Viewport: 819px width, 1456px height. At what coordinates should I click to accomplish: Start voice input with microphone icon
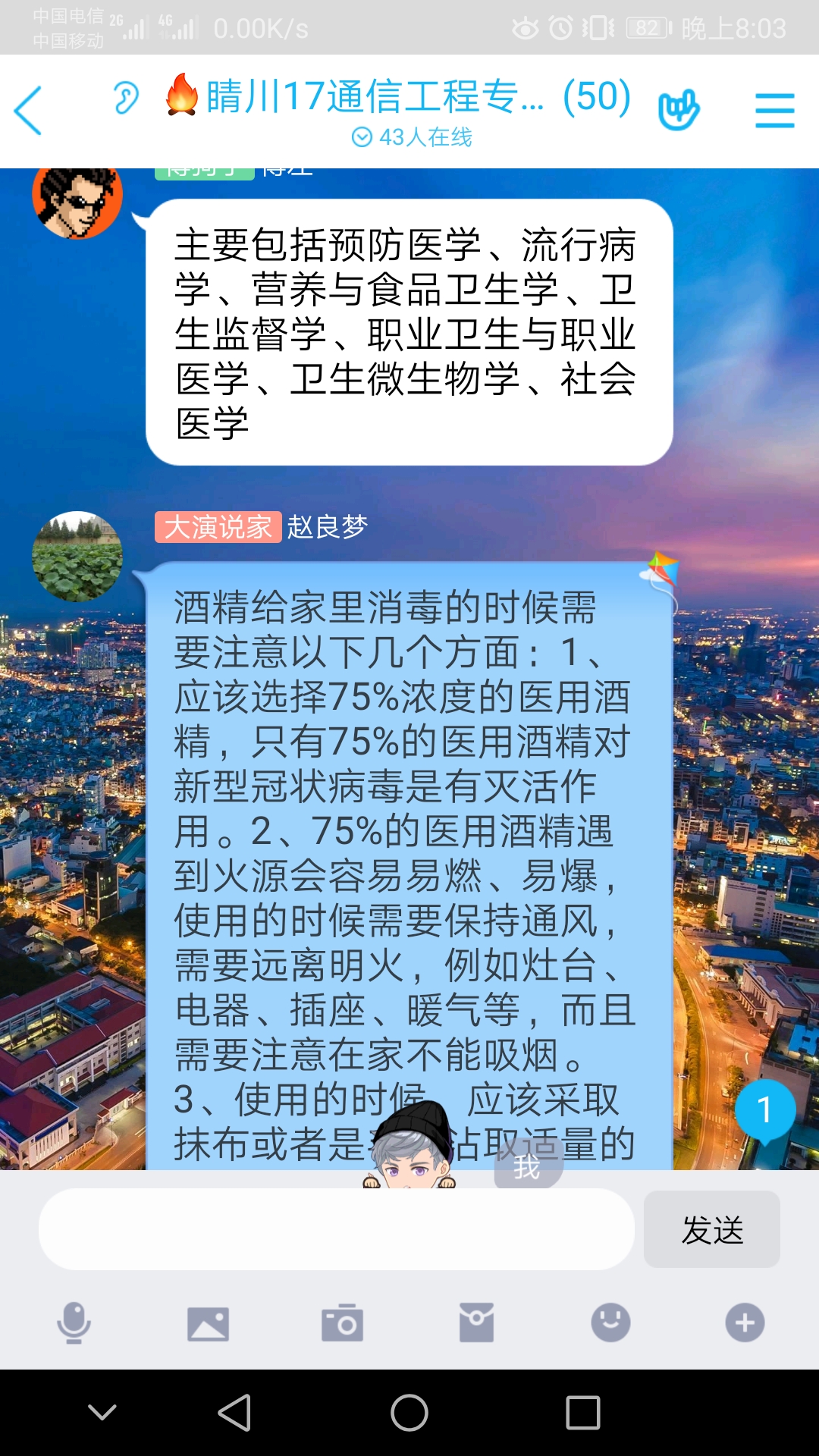pos(74,1323)
